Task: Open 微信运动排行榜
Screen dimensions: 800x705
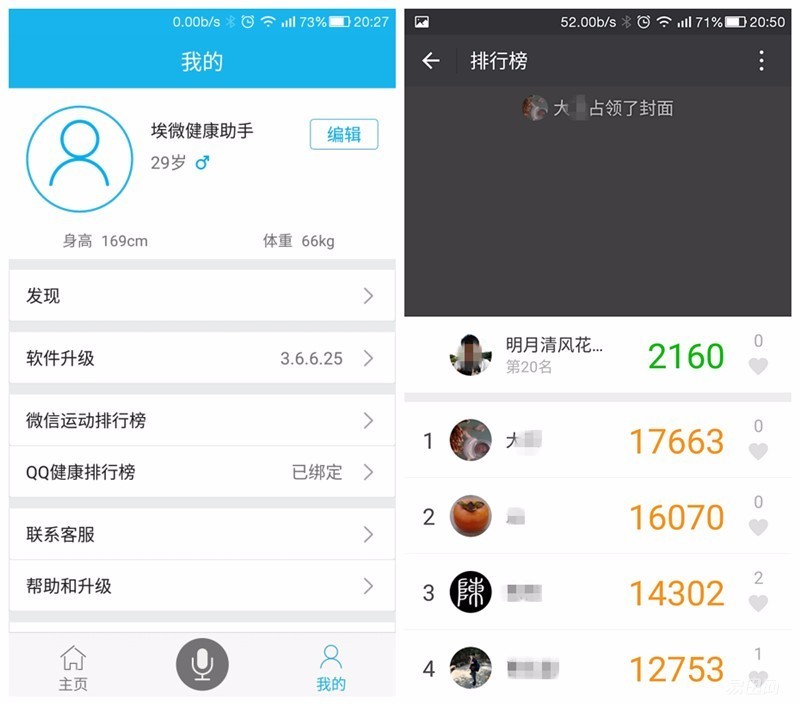Action: [x=201, y=420]
